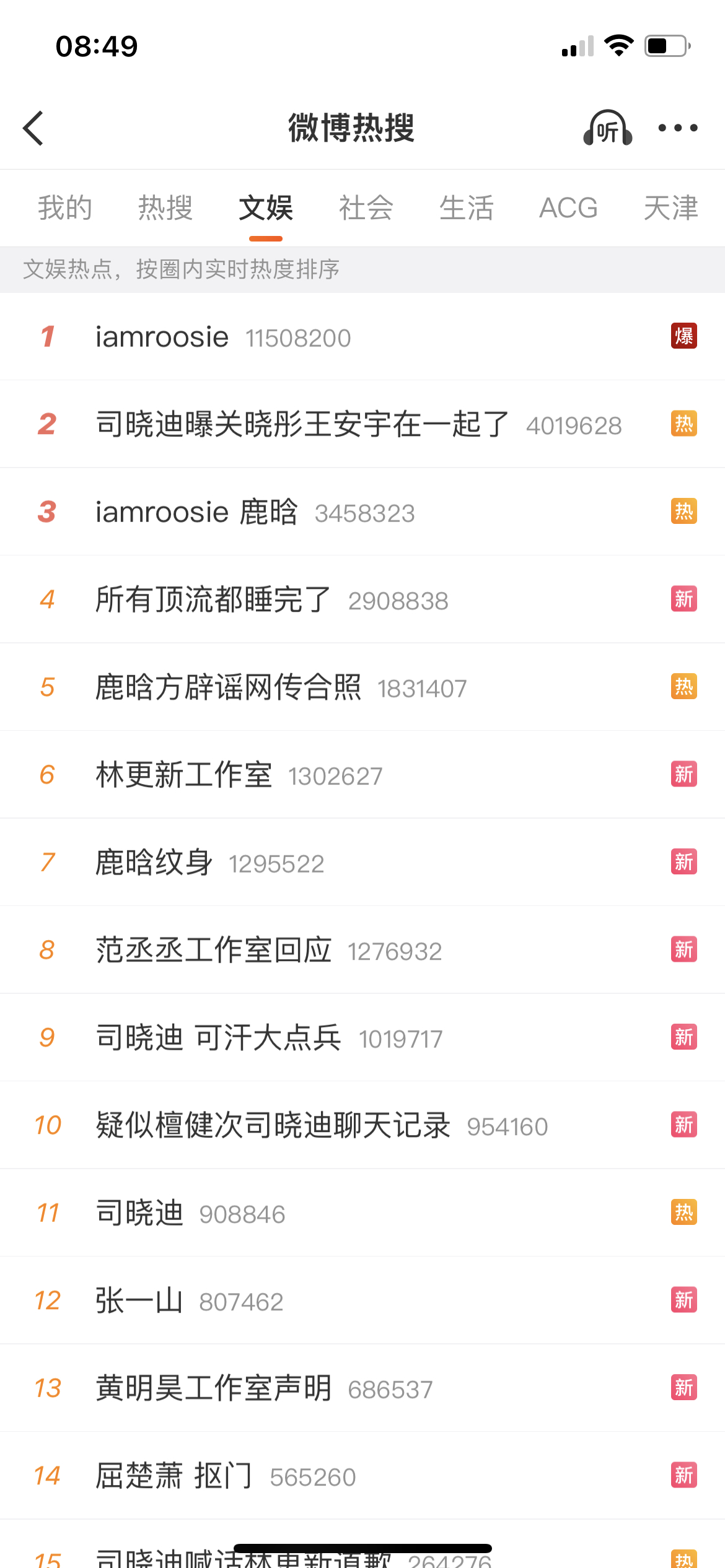Screen dimensions: 725x1568
Task: Tap the 新 badge beside 所有顶流都睡完了
Action: pyautogui.click(x=683, y=599)
